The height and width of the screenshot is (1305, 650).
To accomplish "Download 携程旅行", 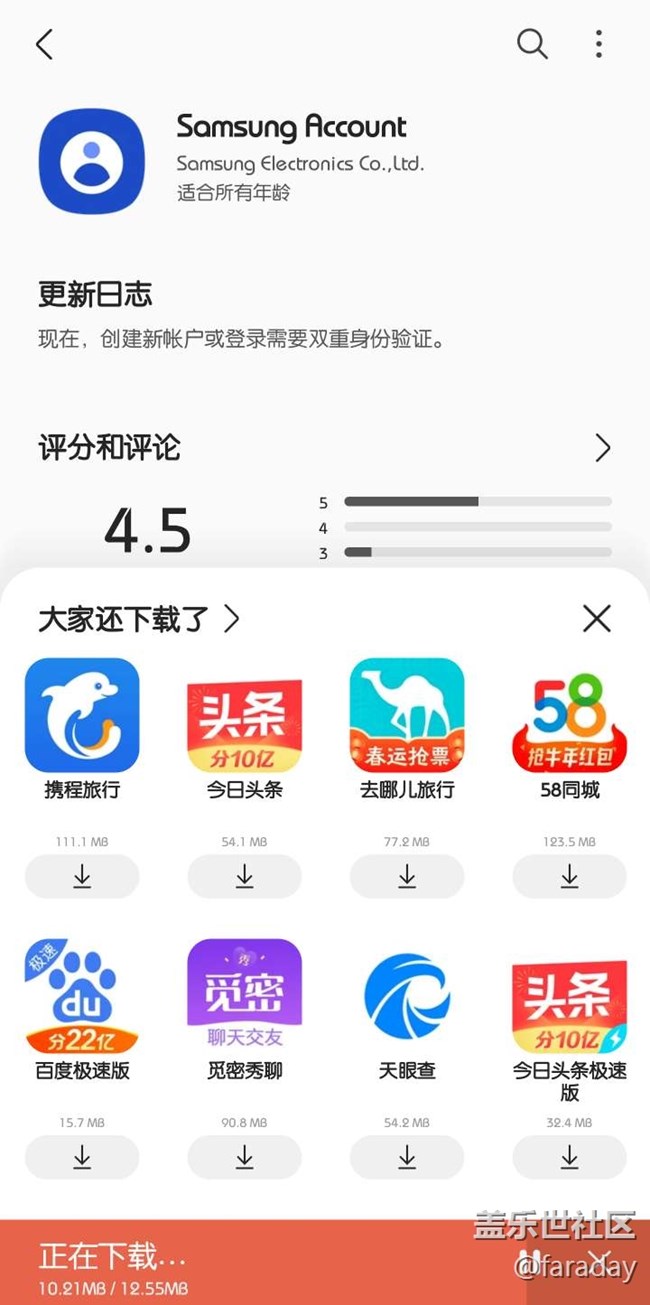I will (82, 876).
